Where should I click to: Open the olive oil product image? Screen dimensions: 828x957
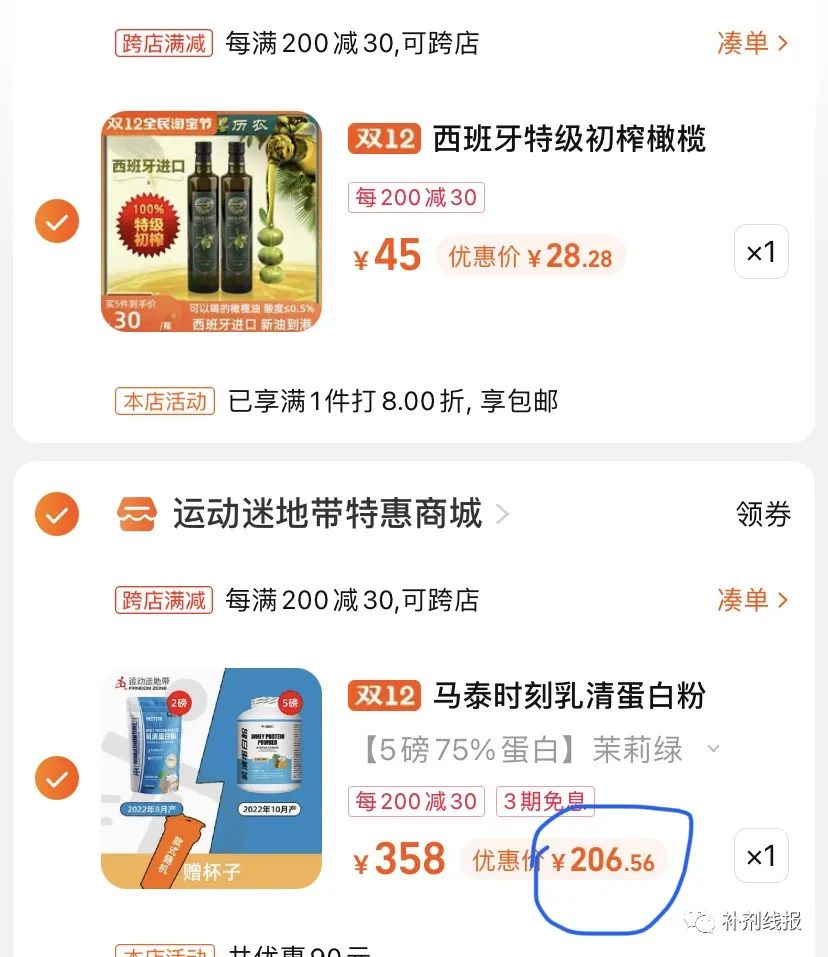(x=211, y=221)
